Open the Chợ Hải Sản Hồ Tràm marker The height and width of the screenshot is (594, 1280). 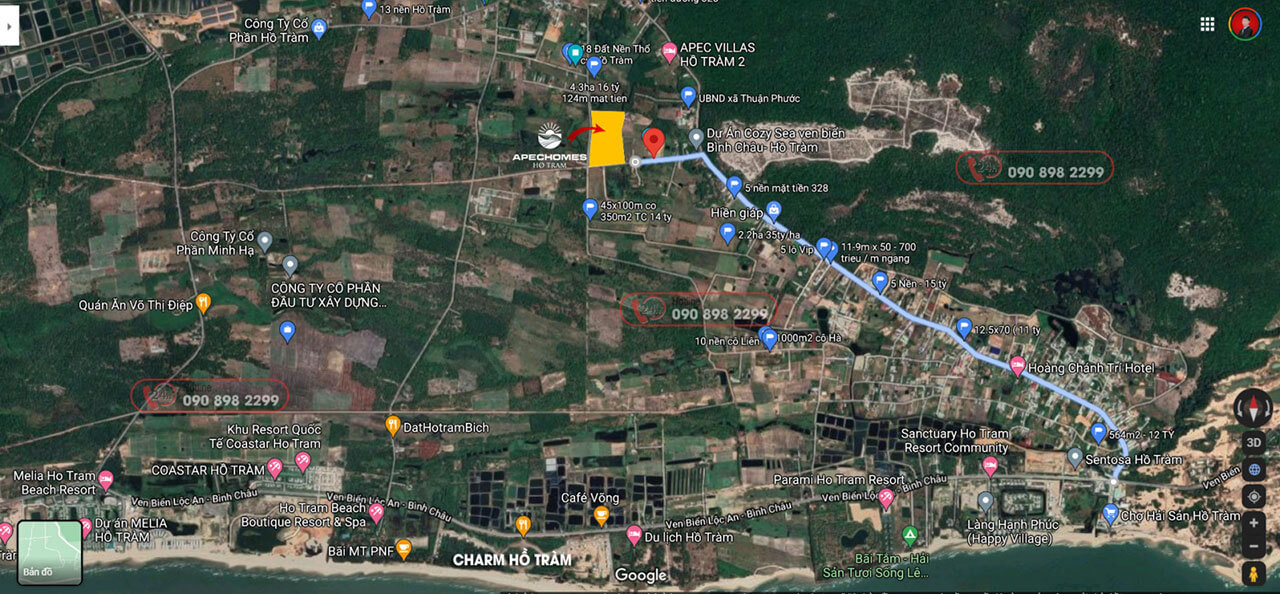coord(1110,514)
